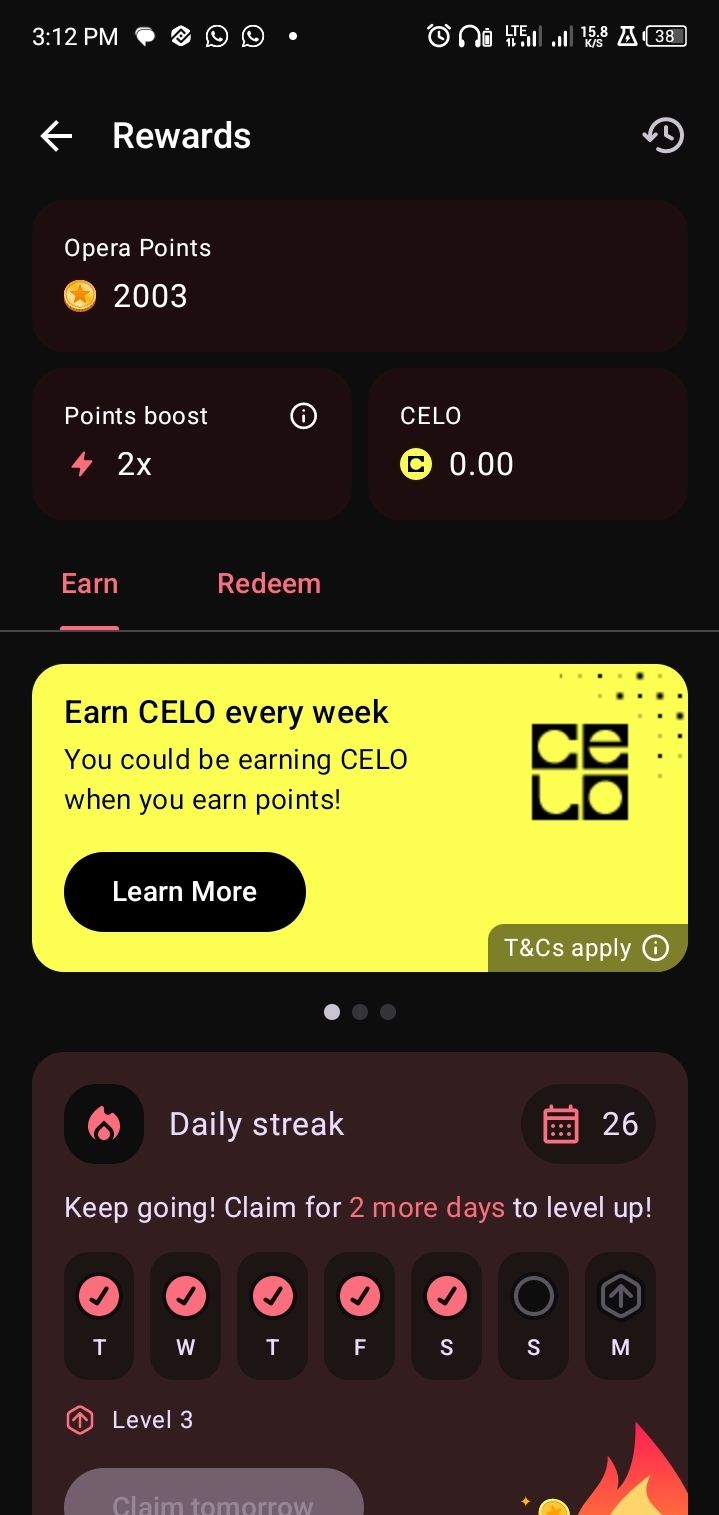
Task: Select the Earn tab
Action: 90,584
